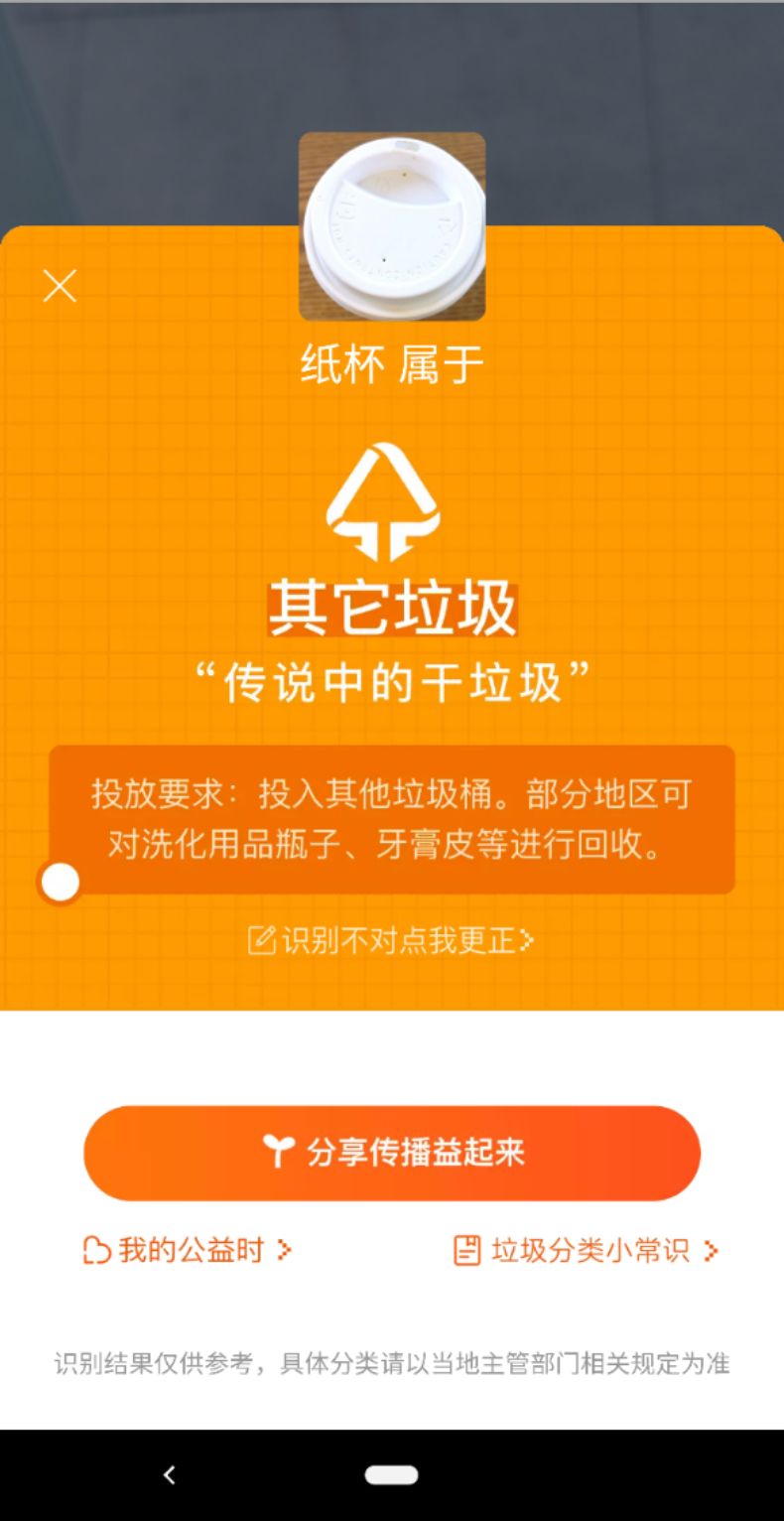This screenshot has height=1521, width=784.
Task: Open 我的公益时
Action: point(188,1250)
